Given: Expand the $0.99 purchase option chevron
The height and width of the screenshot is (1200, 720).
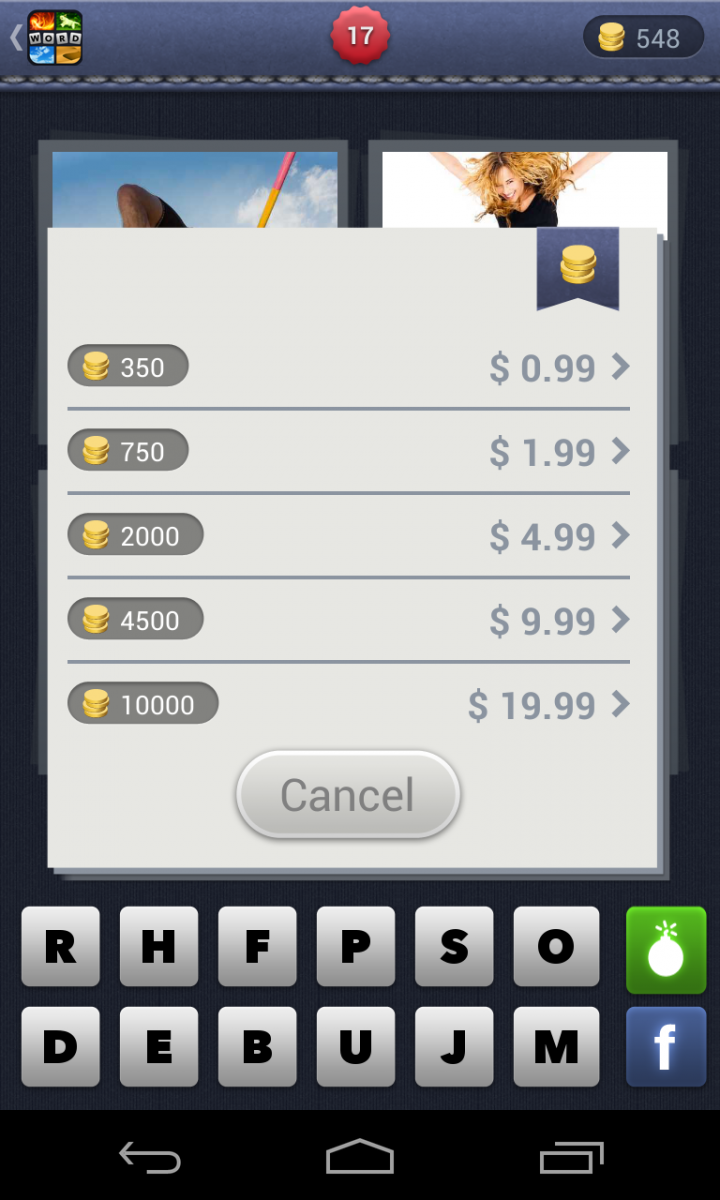Looking at the screenshot, I should pos(622,368).
